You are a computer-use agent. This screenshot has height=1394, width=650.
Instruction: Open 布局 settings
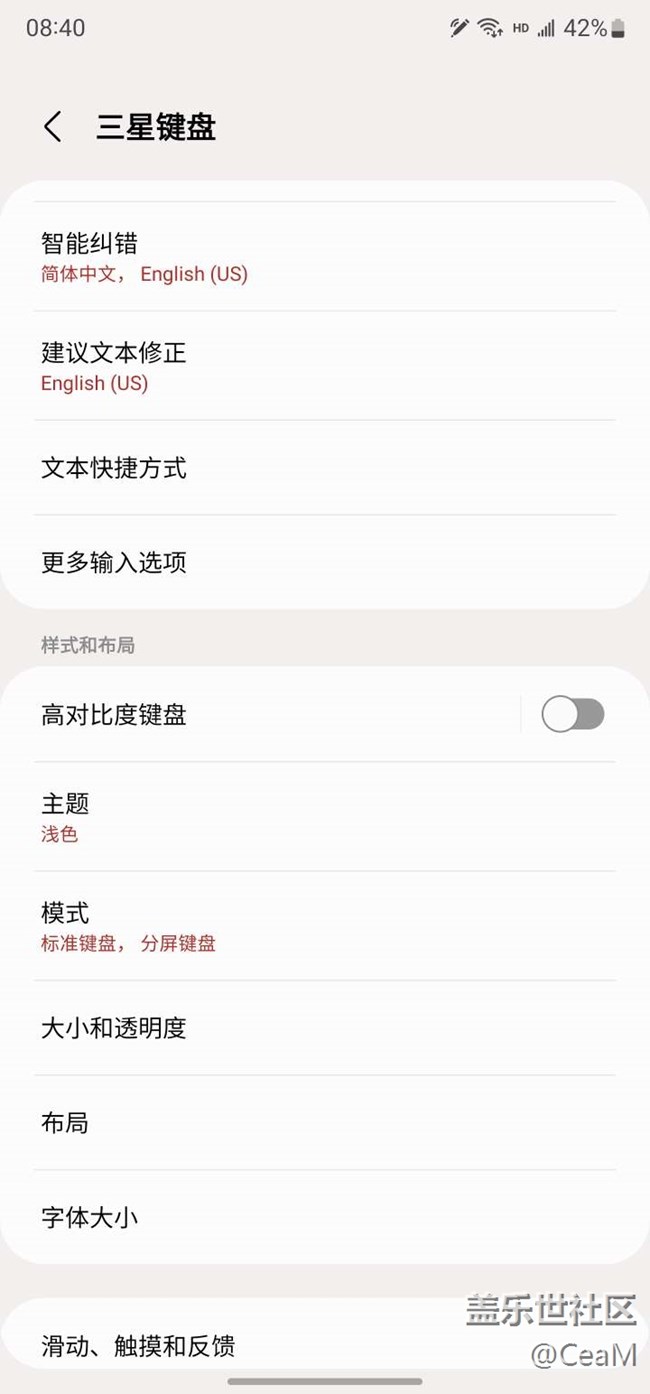[324, 1123]
